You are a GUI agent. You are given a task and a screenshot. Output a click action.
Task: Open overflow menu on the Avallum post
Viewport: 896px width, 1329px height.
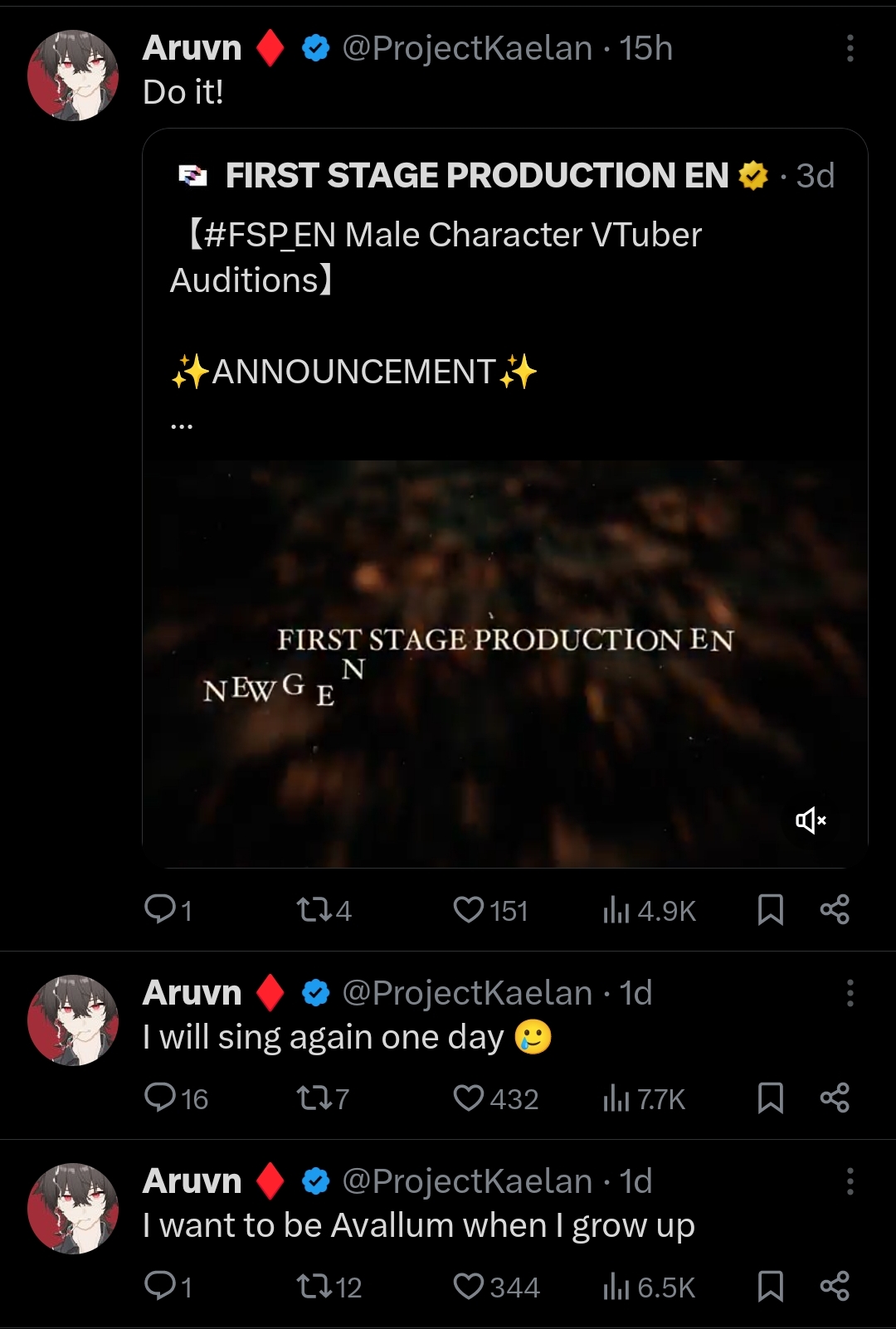pyautogui.click(x=850, y=1181)
